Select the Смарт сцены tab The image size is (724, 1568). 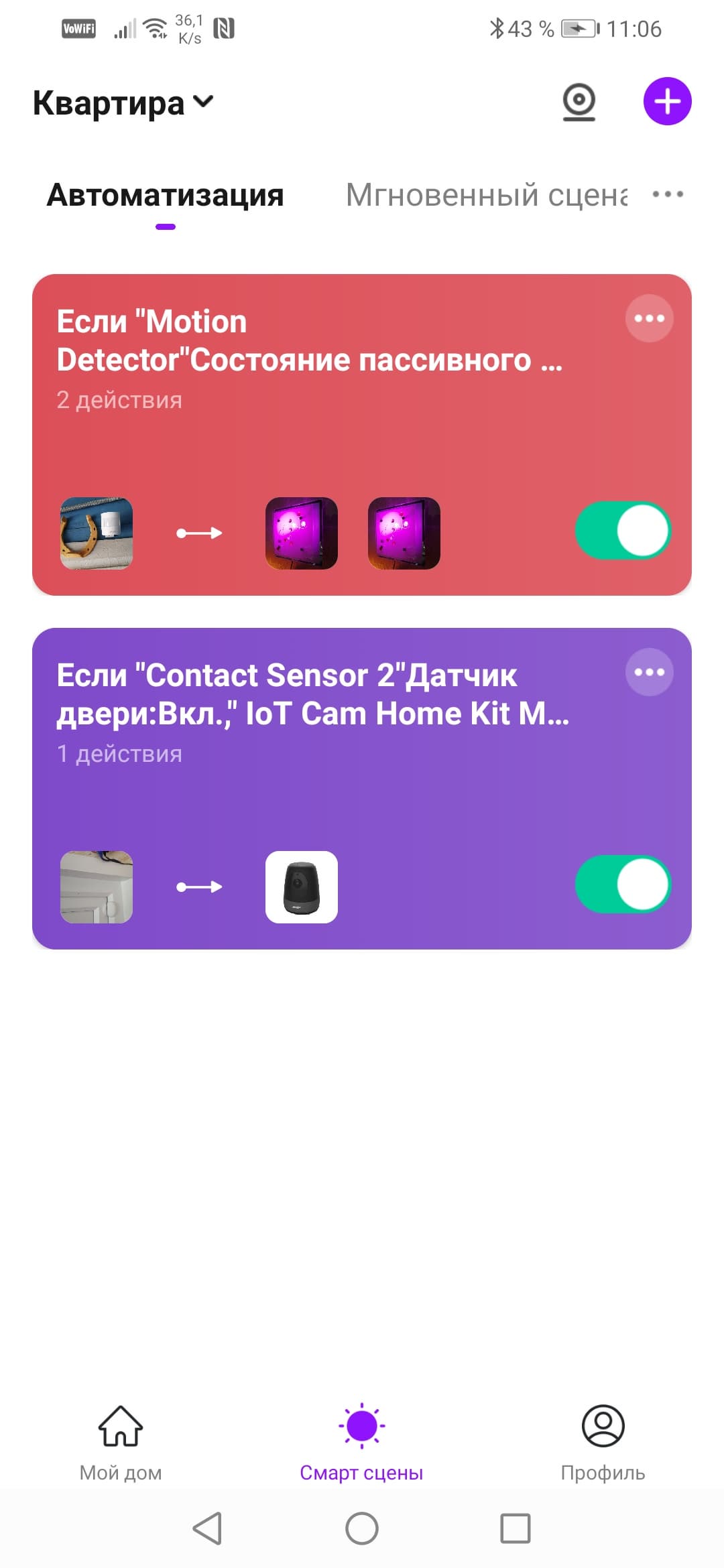click(x=361, y=1441)
